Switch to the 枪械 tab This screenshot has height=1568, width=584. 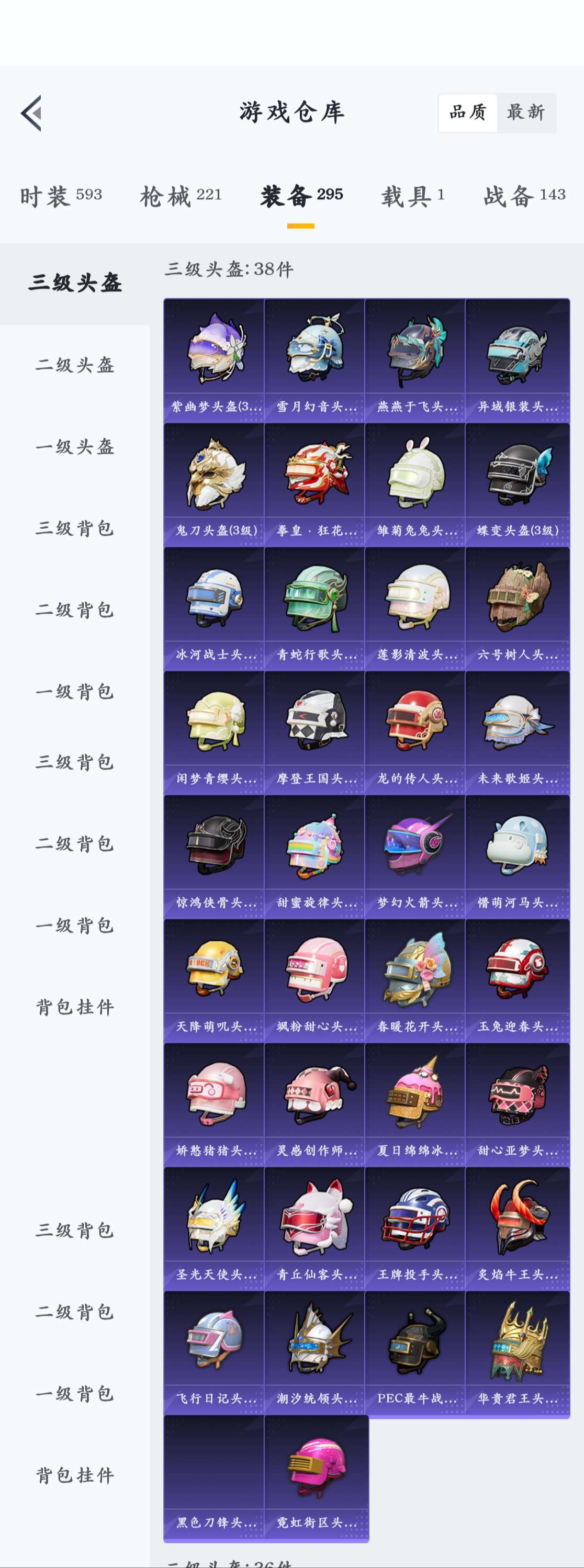click(181, 196)
